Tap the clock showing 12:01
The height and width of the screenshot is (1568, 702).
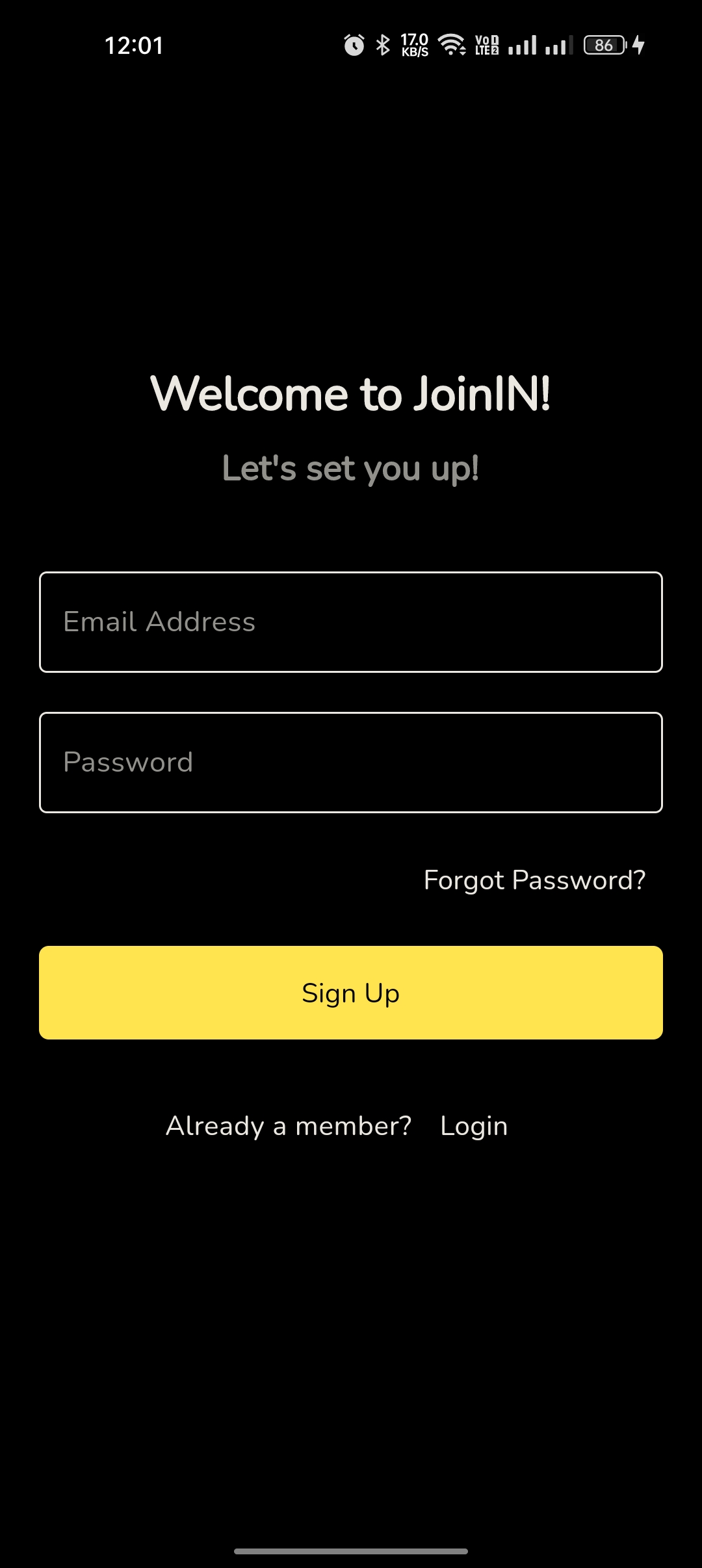tap(134, 46)
